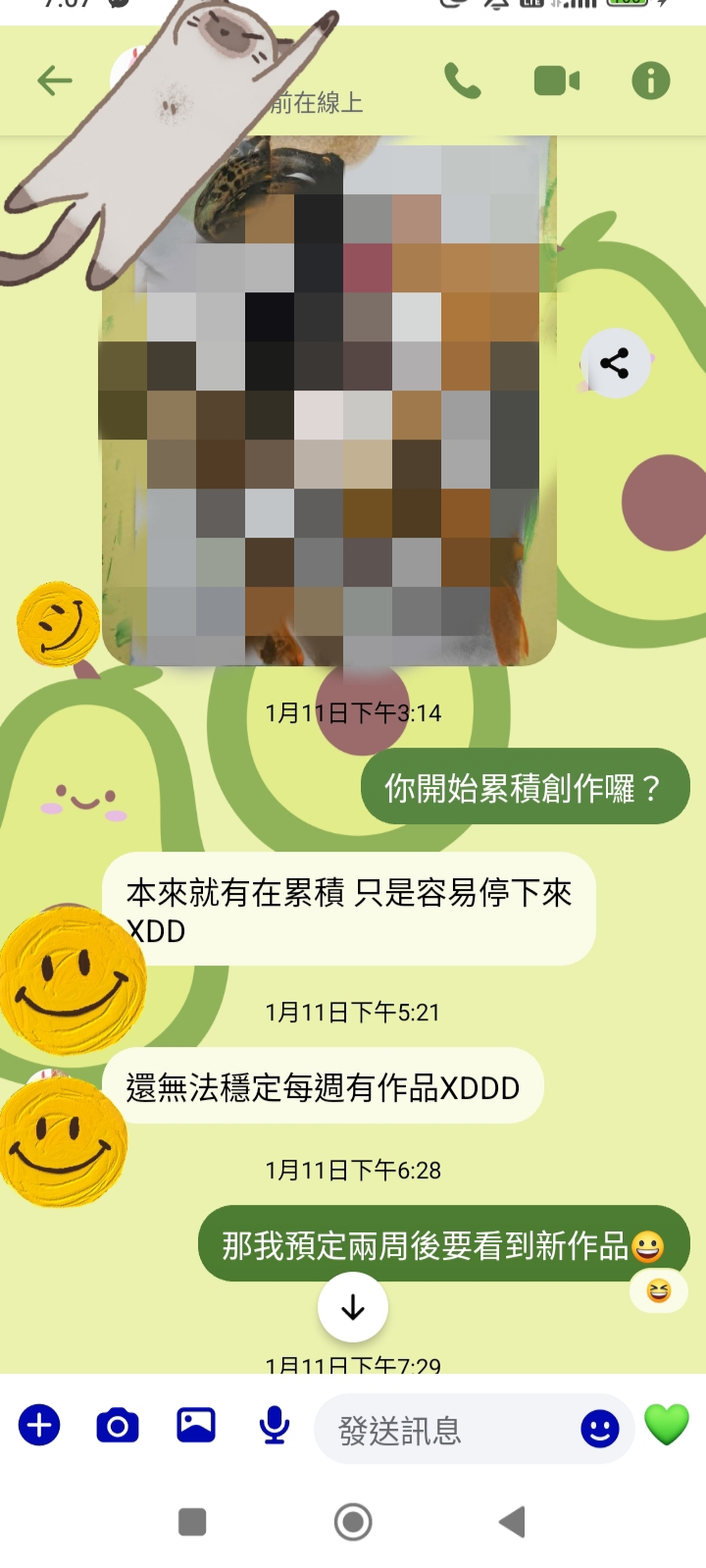Image resolution: width=706 pixels, height=1568 pixels.
Task: View the laughing reaction on the last message
Action: click(659, 1289)
